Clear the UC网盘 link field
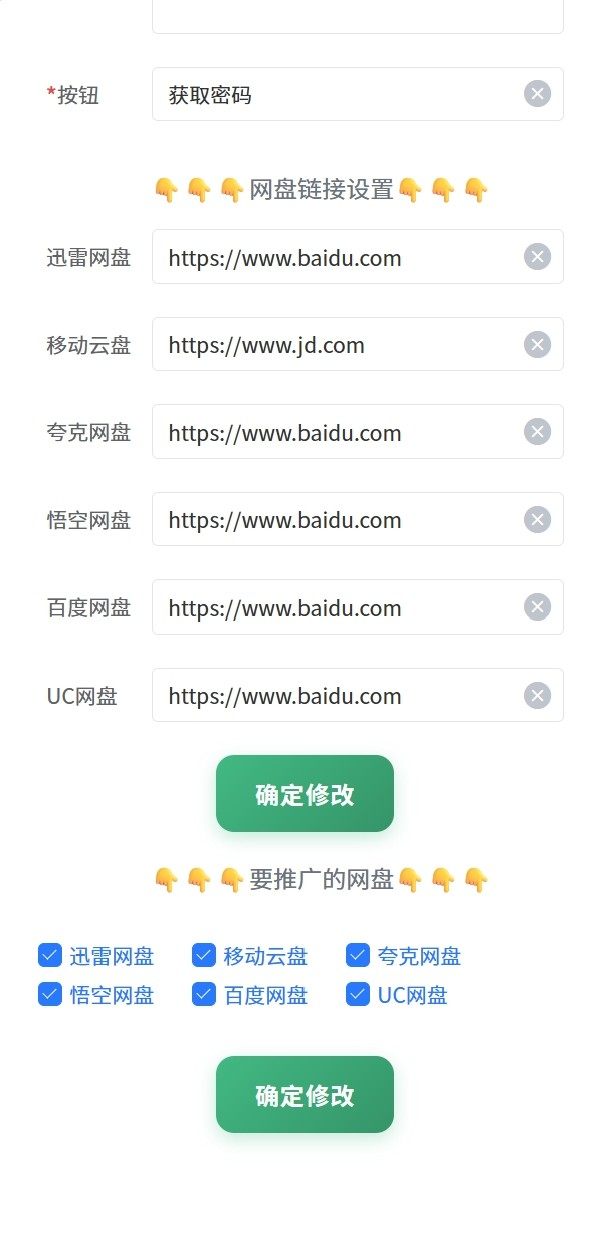The image size is (608, 1236). click(537, 695)
